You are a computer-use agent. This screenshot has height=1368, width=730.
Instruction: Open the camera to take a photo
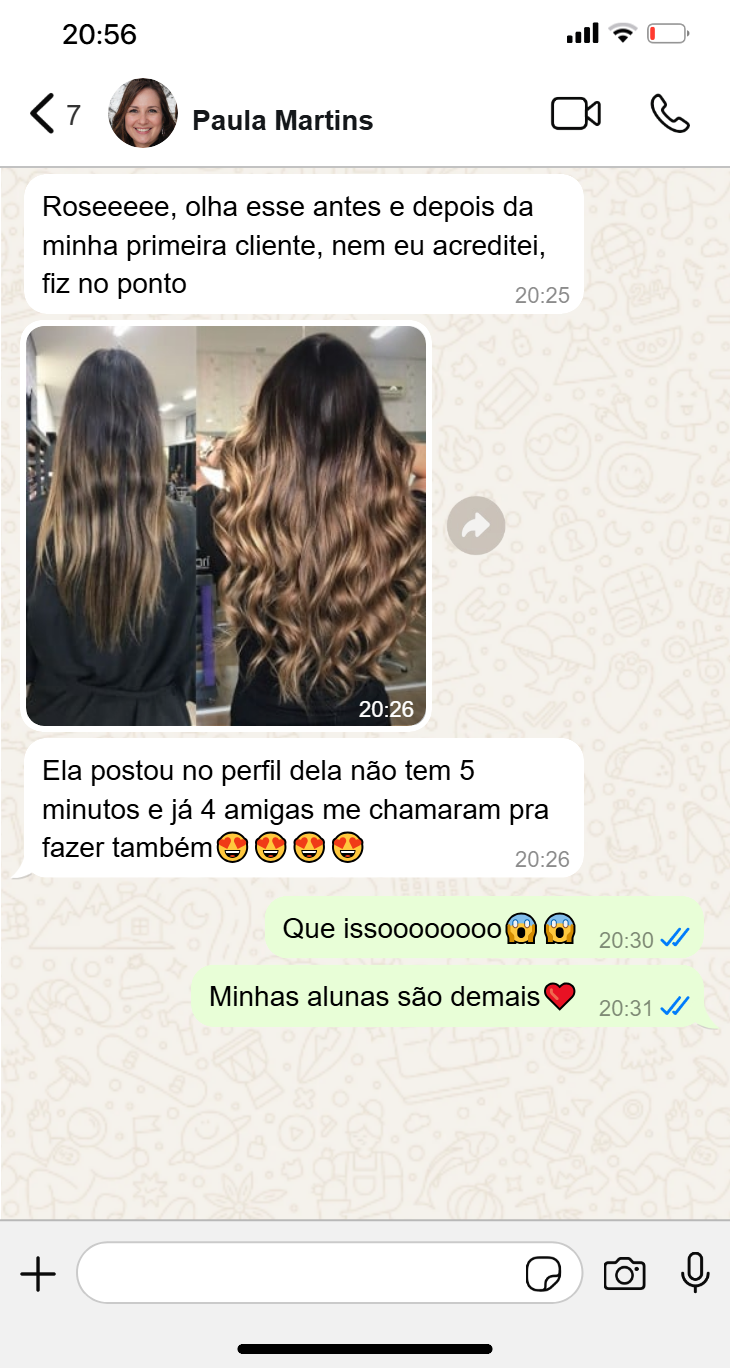click(624, 1274)
